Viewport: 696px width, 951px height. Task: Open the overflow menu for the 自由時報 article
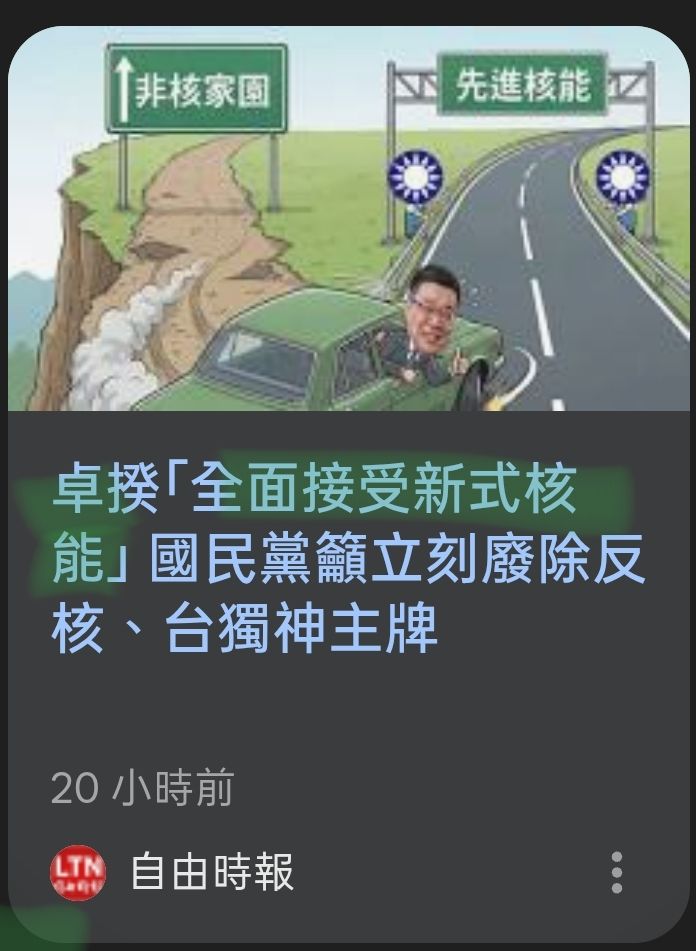[616, 873]
